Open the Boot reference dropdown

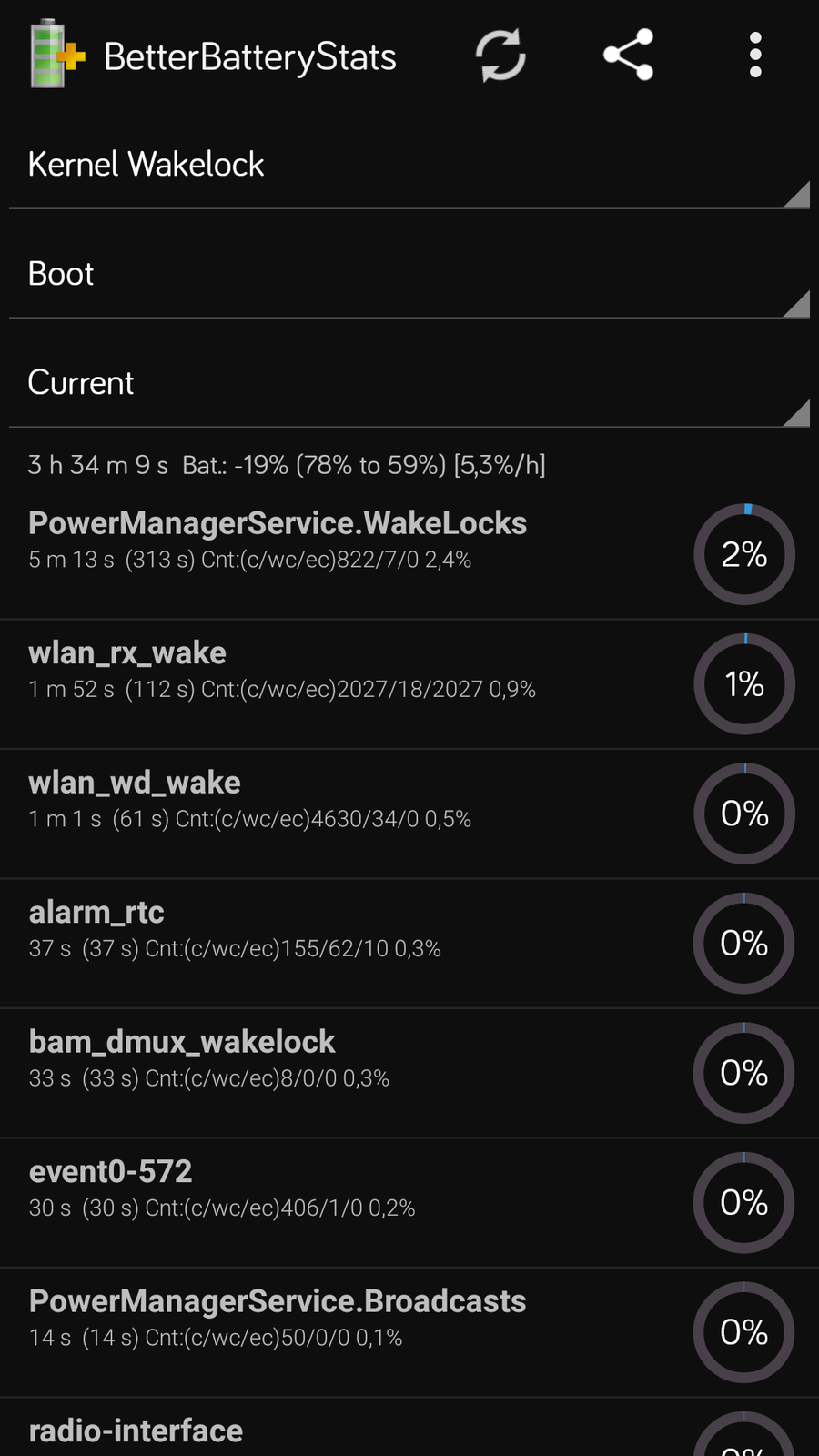[409, 274]
